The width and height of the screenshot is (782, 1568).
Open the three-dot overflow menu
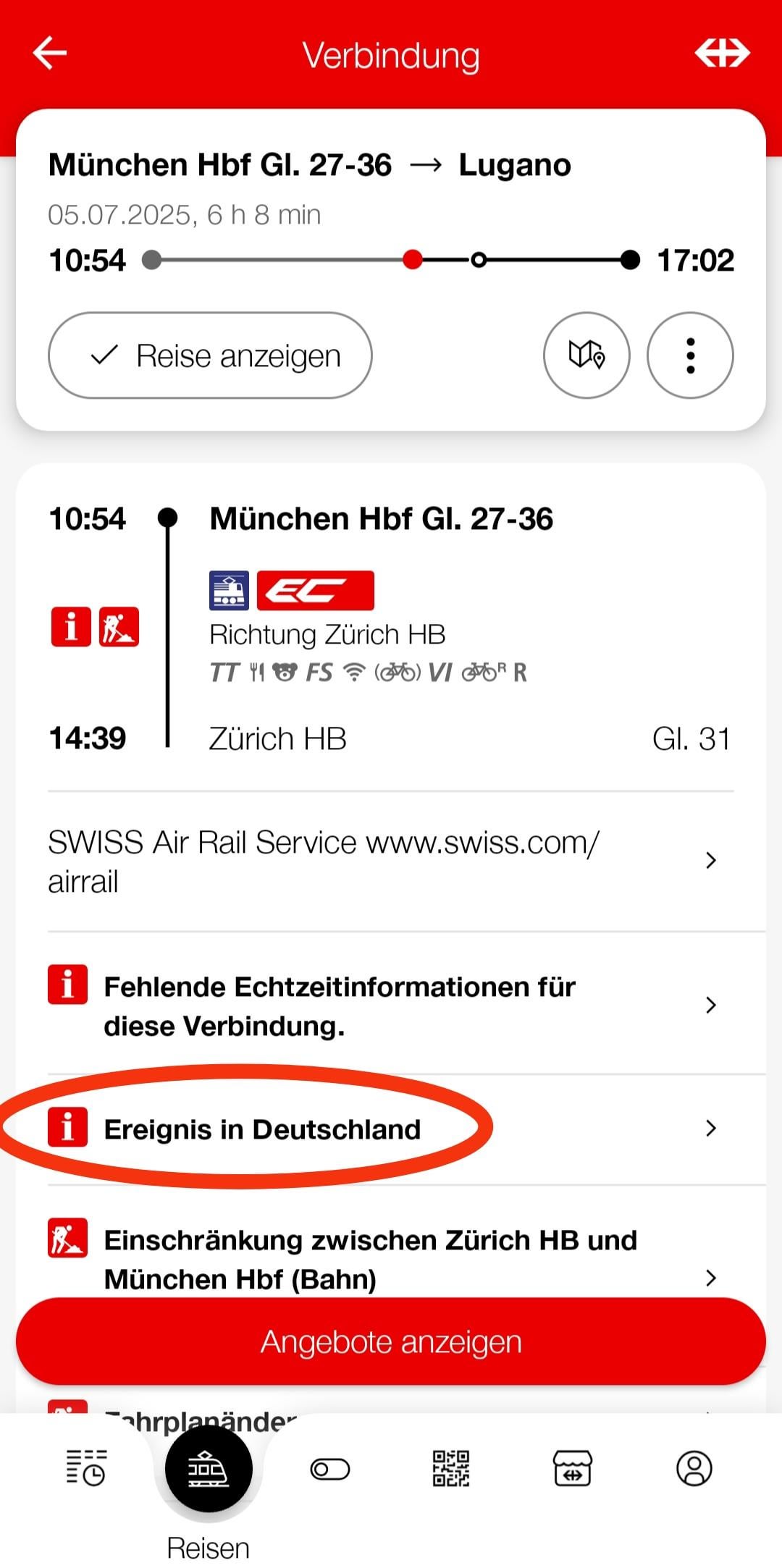(690, 355)
